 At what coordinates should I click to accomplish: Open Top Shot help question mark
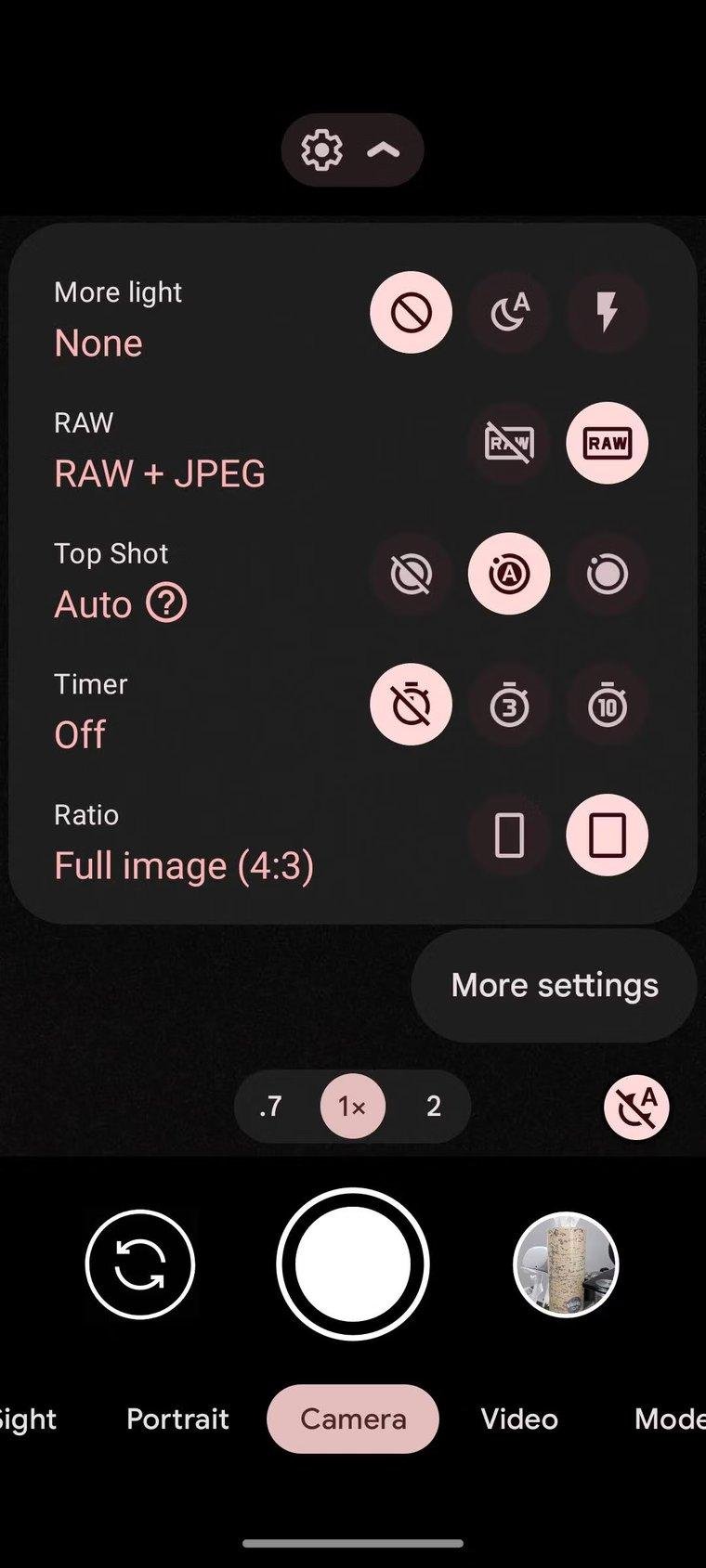[x=167, y=603]
